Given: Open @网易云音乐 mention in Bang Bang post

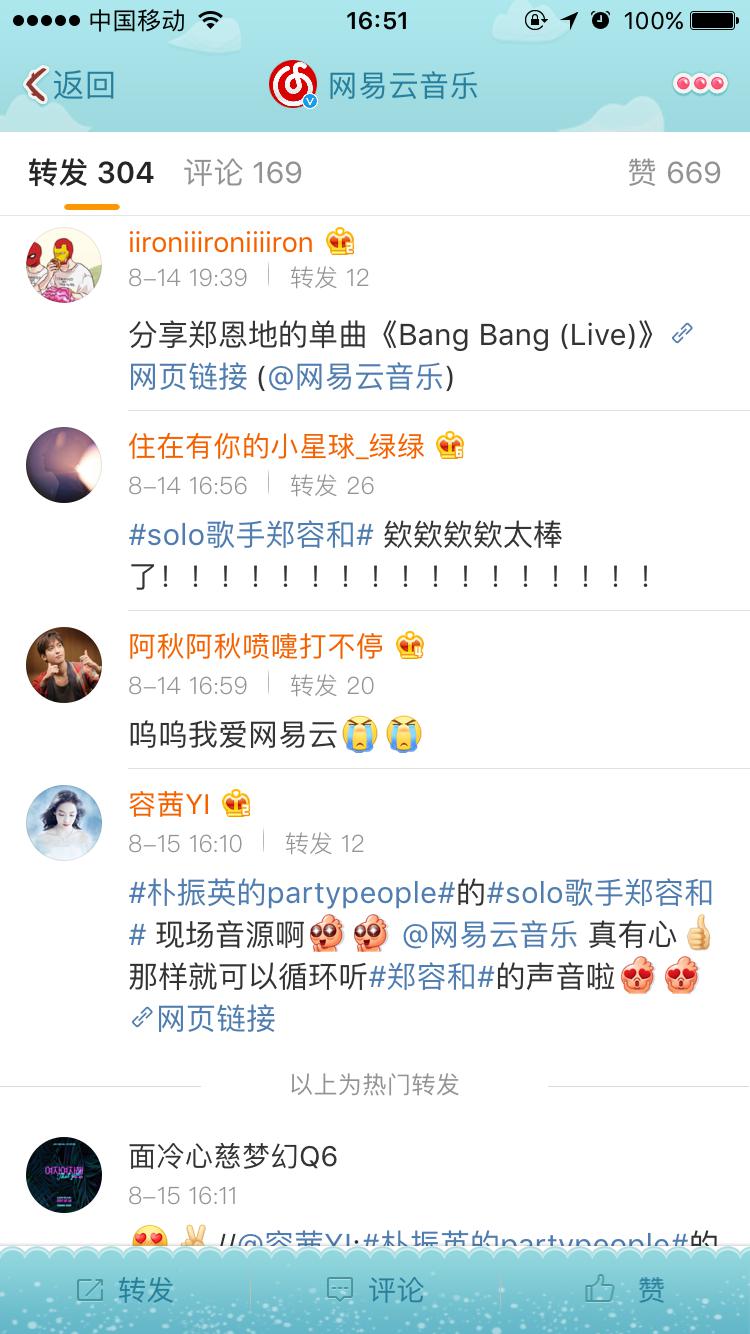Looking at the screenshot, I should click(x=355, y=377).
